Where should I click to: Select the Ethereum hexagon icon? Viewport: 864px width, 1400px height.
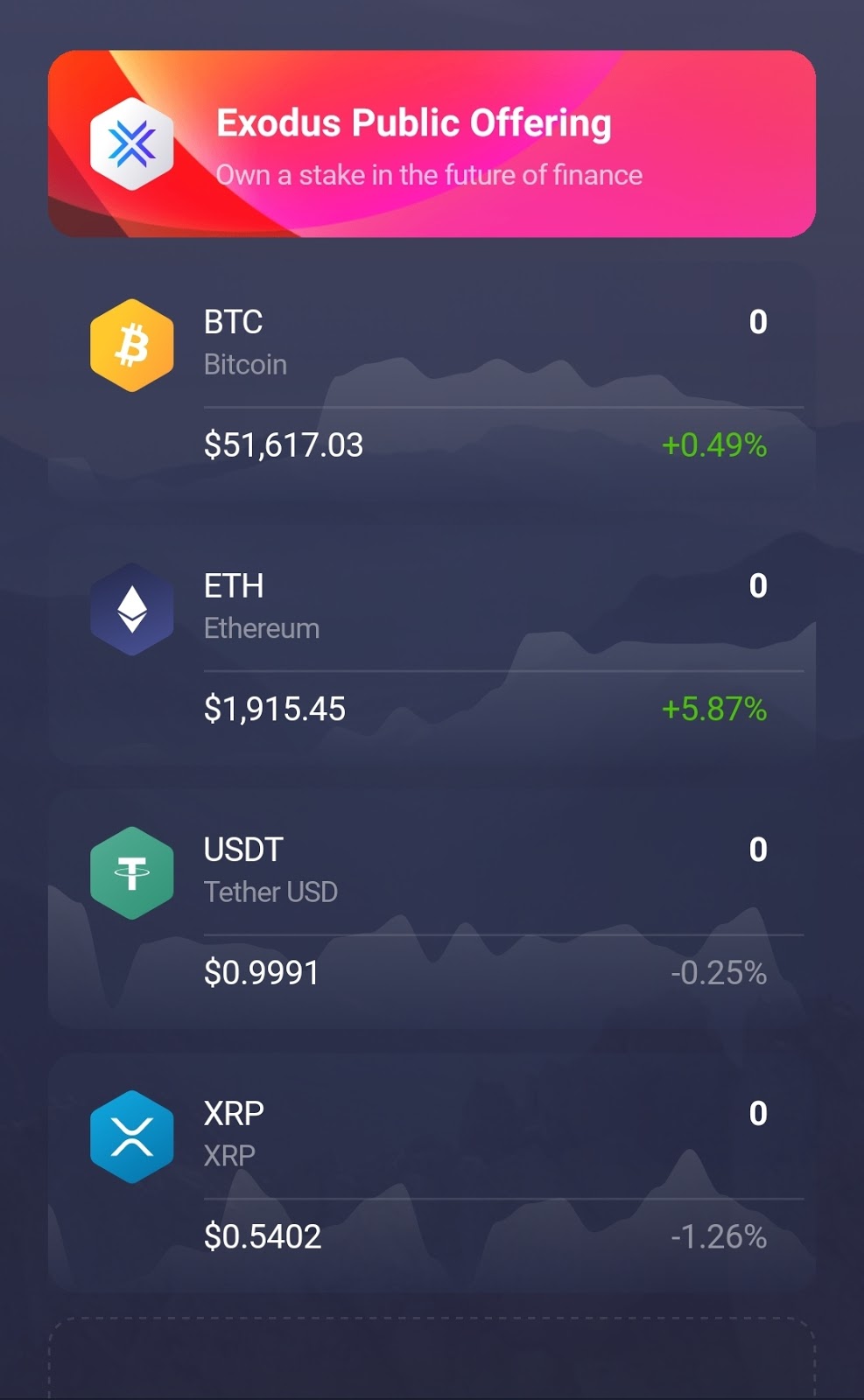(x=130, y=609)
